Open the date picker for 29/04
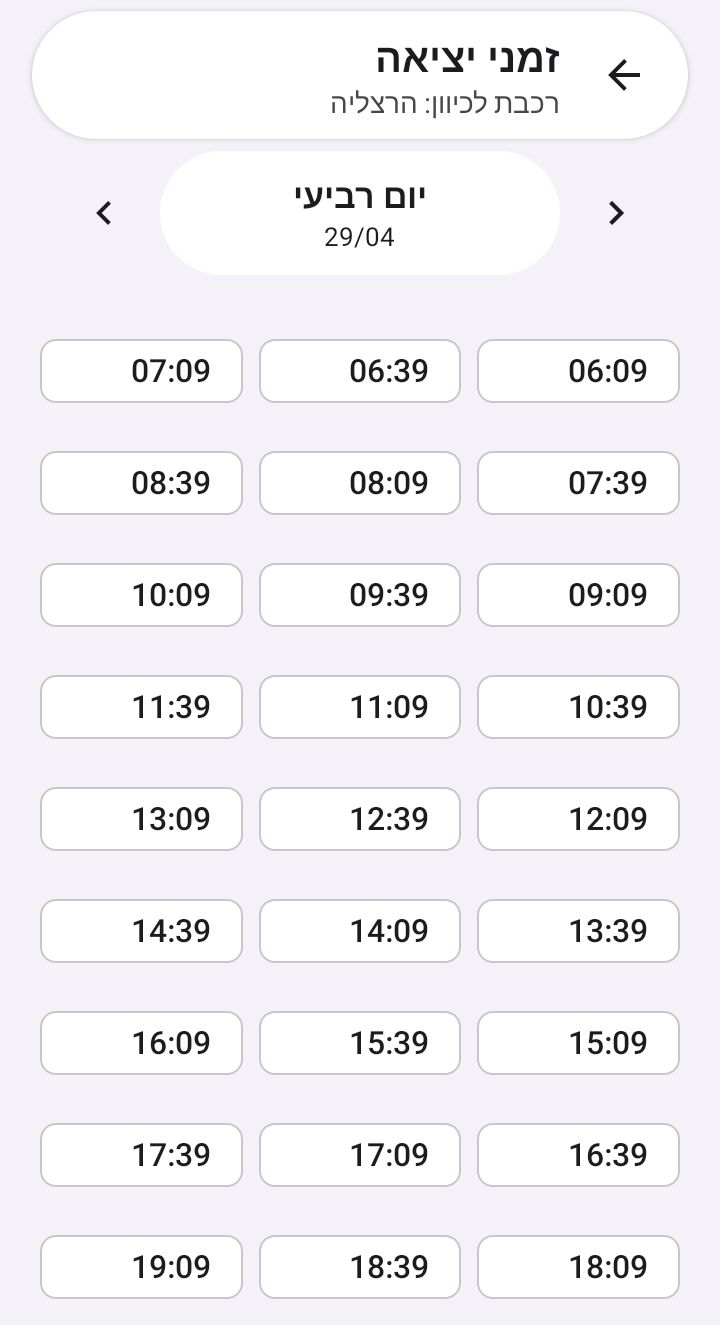Image resolution: width=720 pixels, height=1325 pixels. pyautogui.click(x=360, y=213)
